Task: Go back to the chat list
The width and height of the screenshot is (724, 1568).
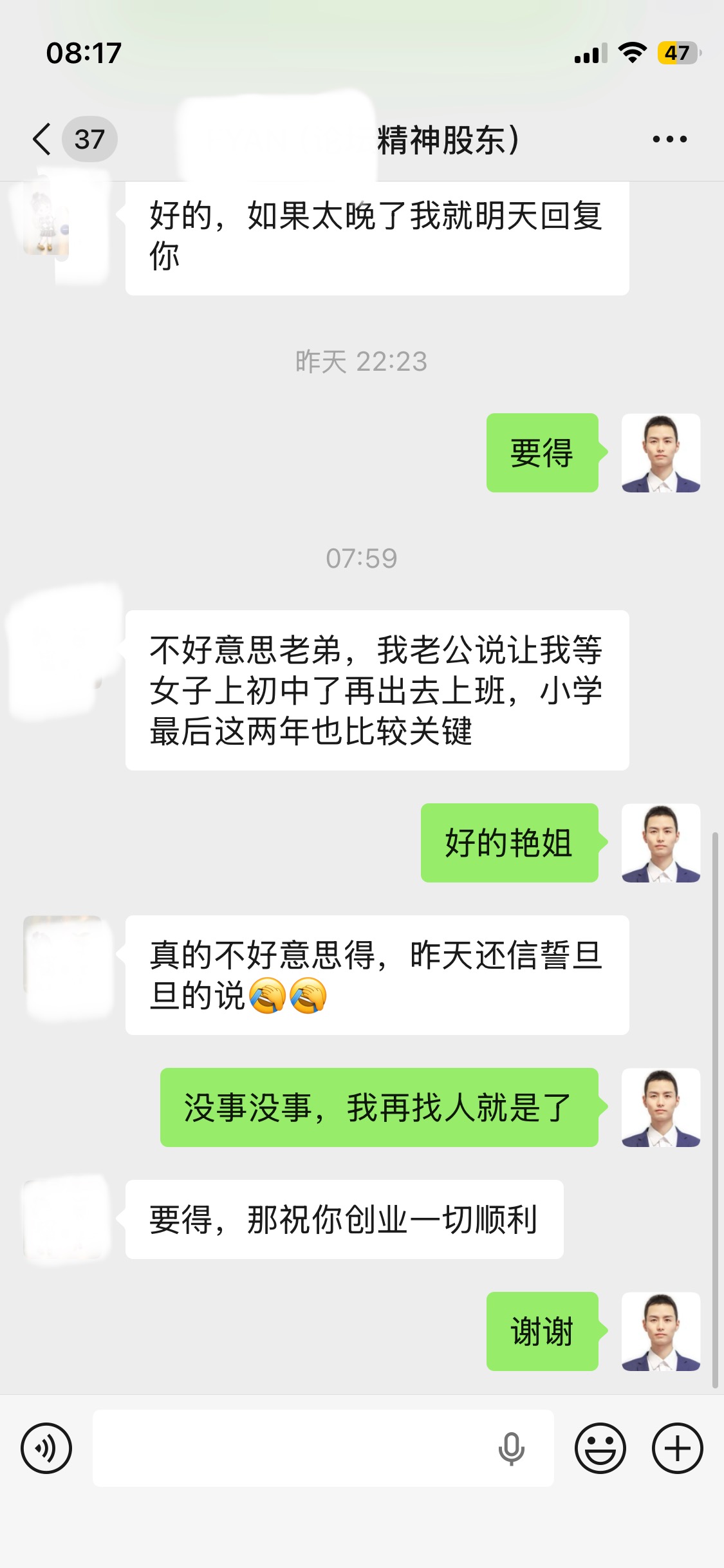Action: click(42, 139)
